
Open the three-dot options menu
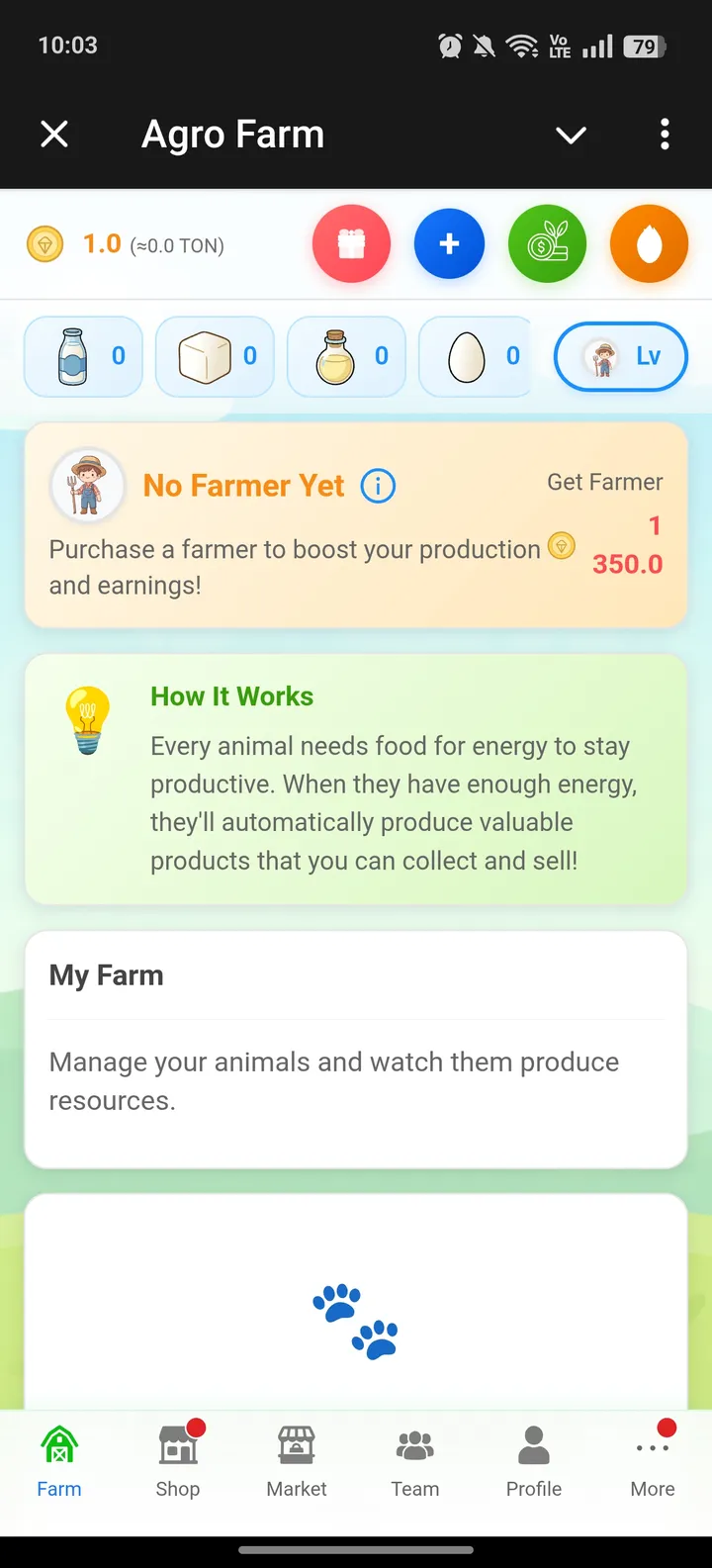pos(665,135)
